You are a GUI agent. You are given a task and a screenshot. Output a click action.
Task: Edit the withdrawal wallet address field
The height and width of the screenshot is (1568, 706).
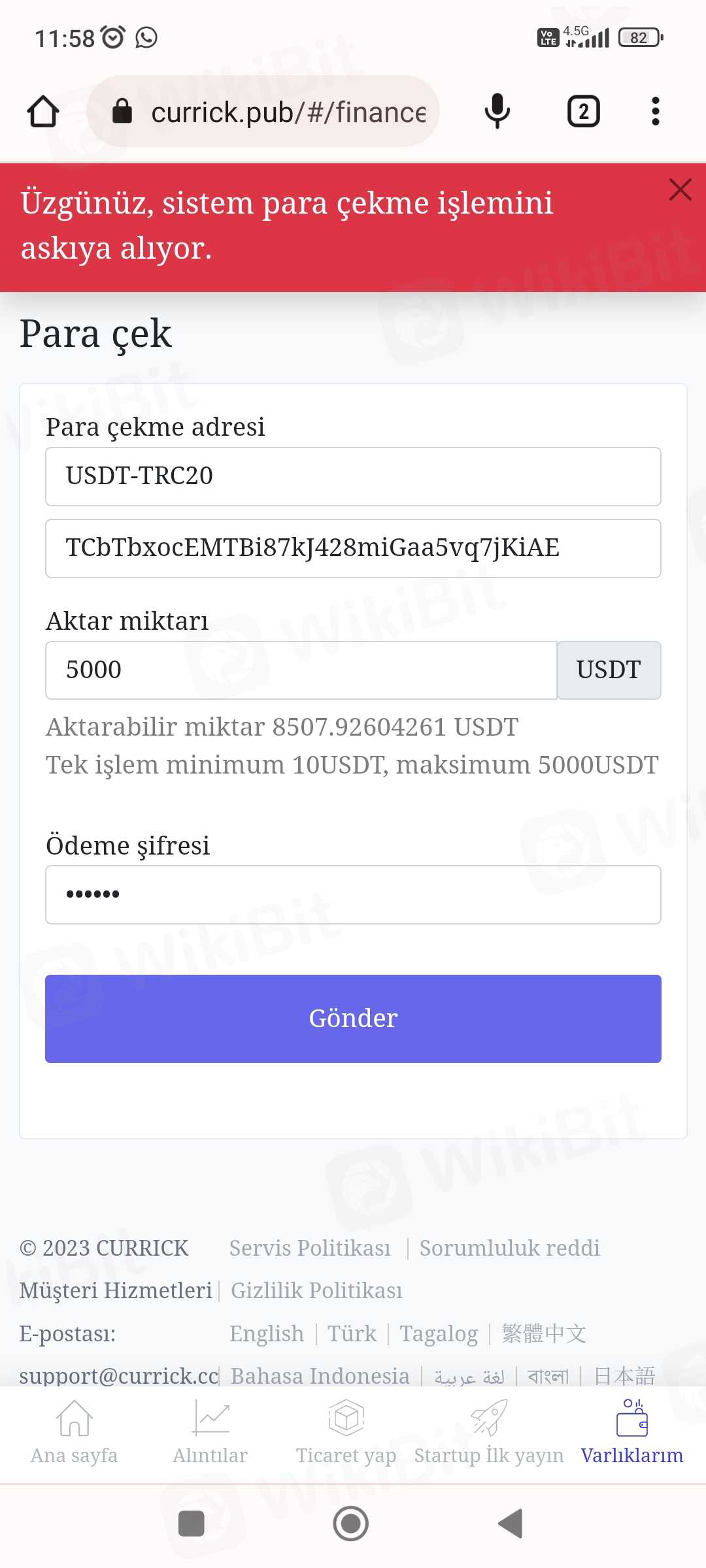coord(353,548)
